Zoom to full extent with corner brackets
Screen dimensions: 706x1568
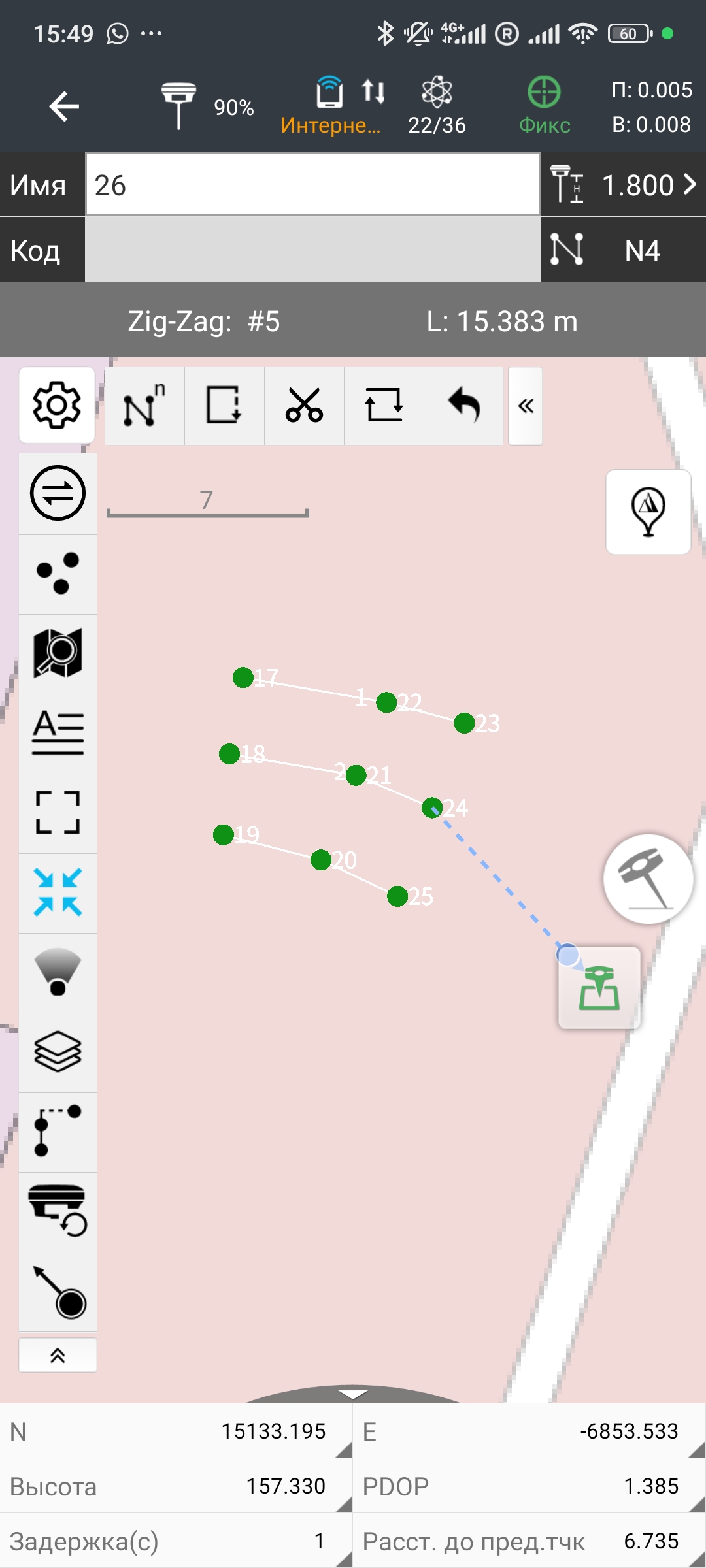58,813
